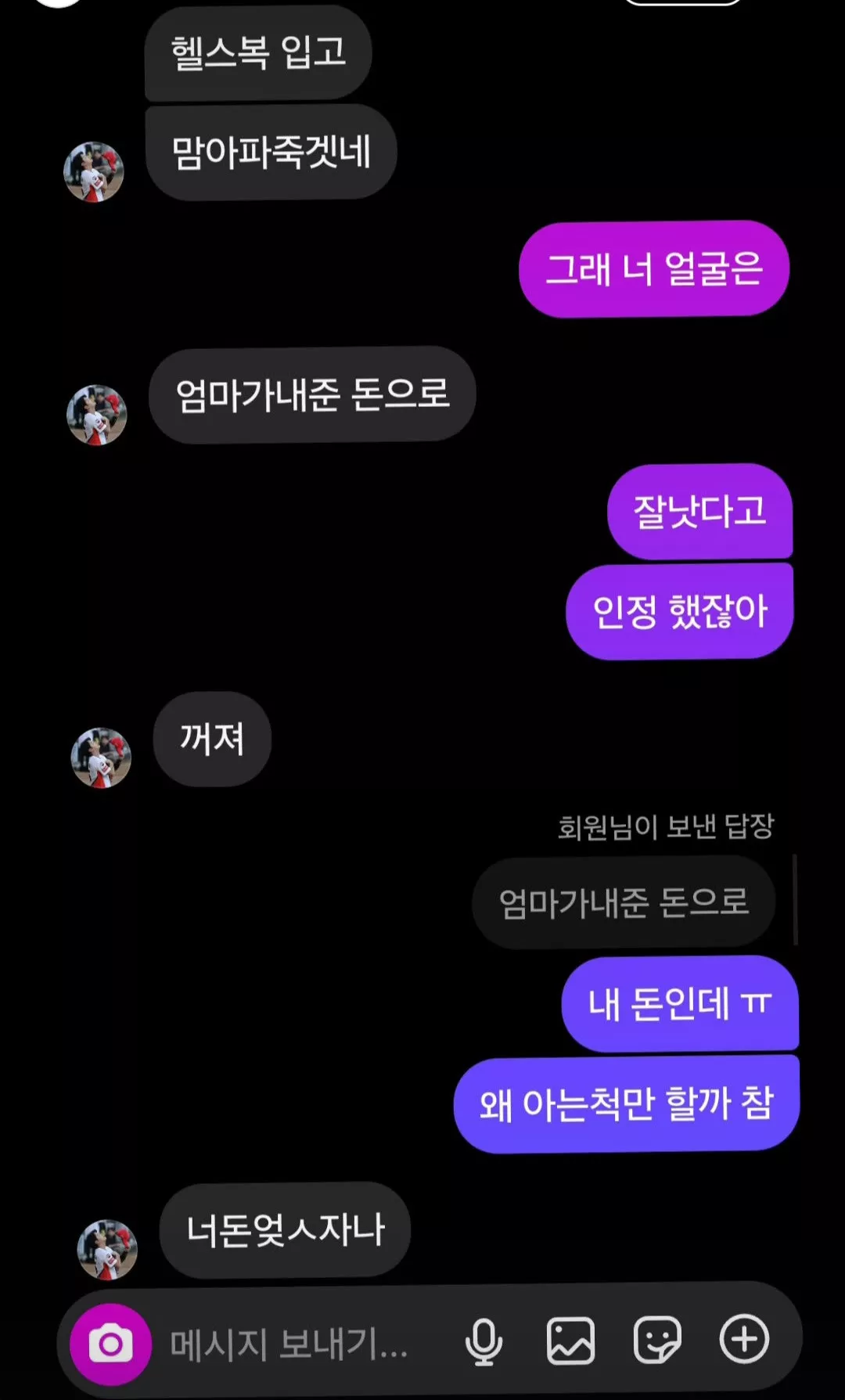
Task: Open sender's profile picture beside 너돈엊ㅅ자나
Action: point(107,1250)
